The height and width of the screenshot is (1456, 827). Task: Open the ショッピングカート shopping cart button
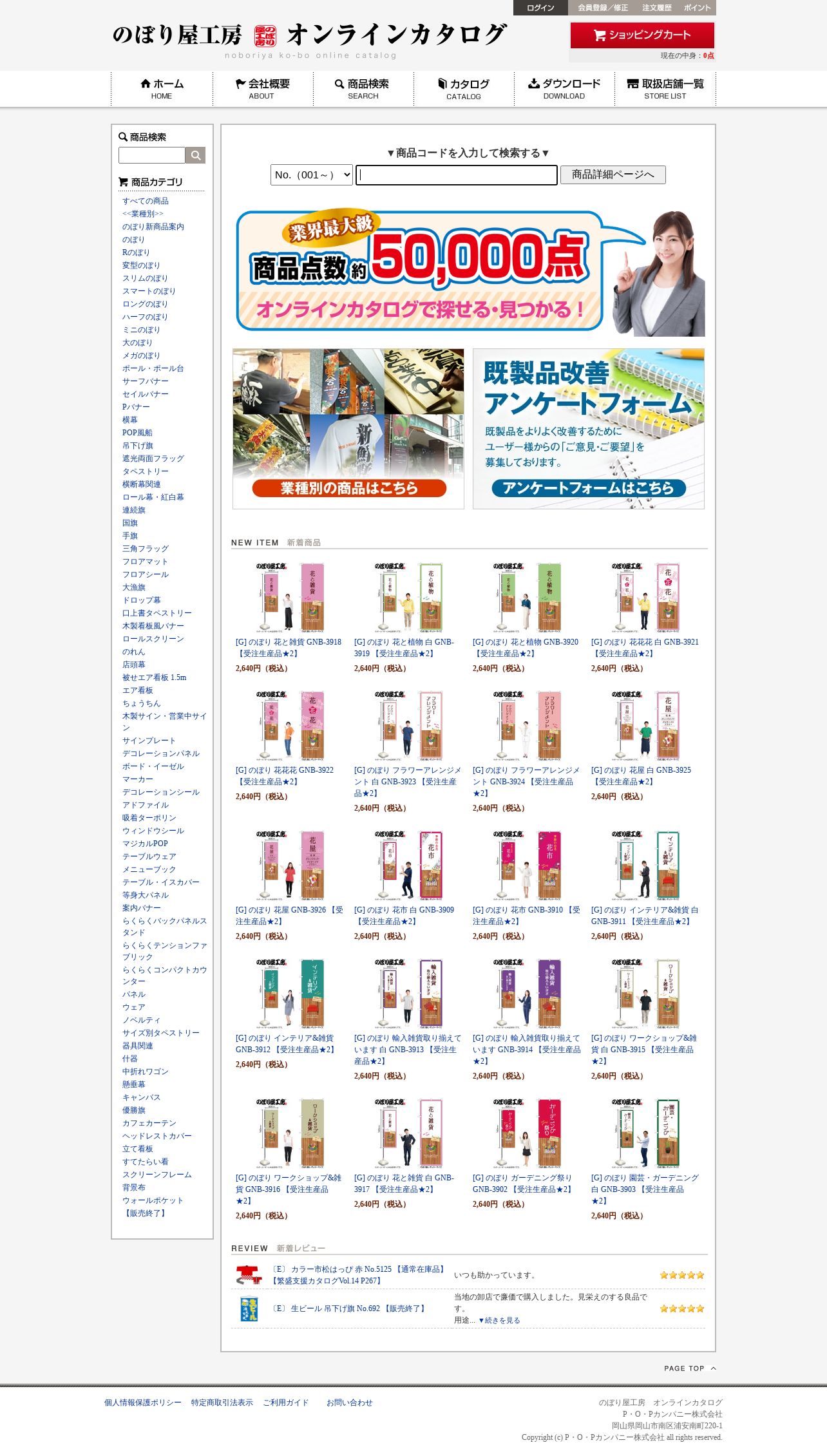tap(642, 35)
